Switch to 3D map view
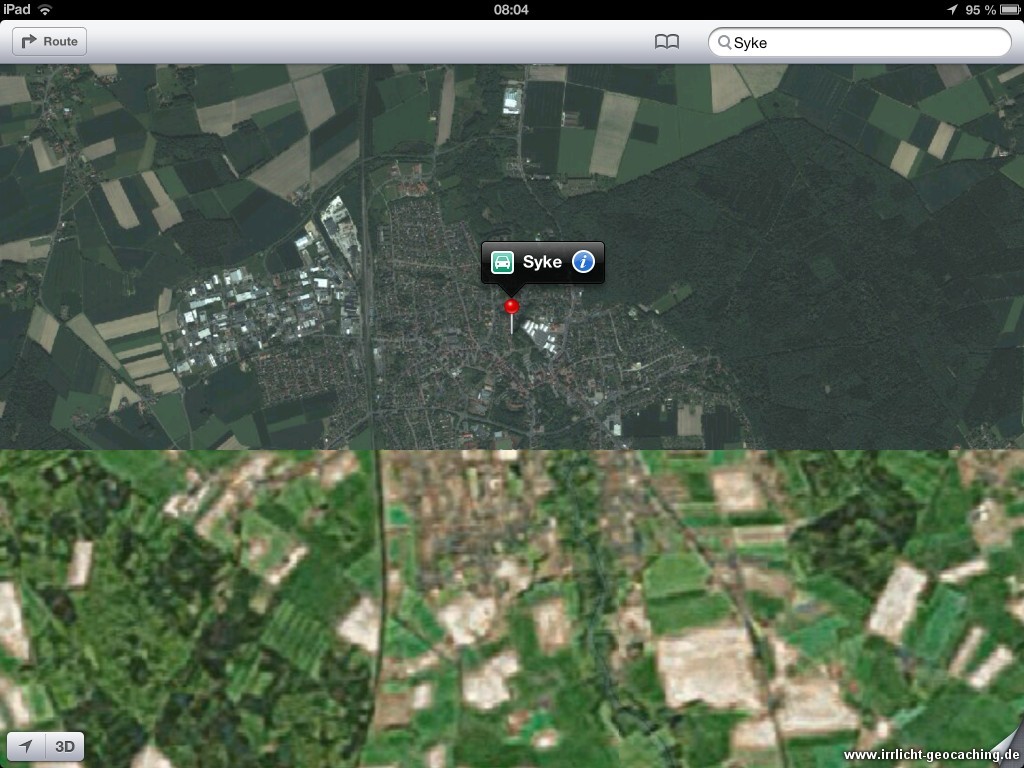The image size is (1024, 768). pos(65,746)
